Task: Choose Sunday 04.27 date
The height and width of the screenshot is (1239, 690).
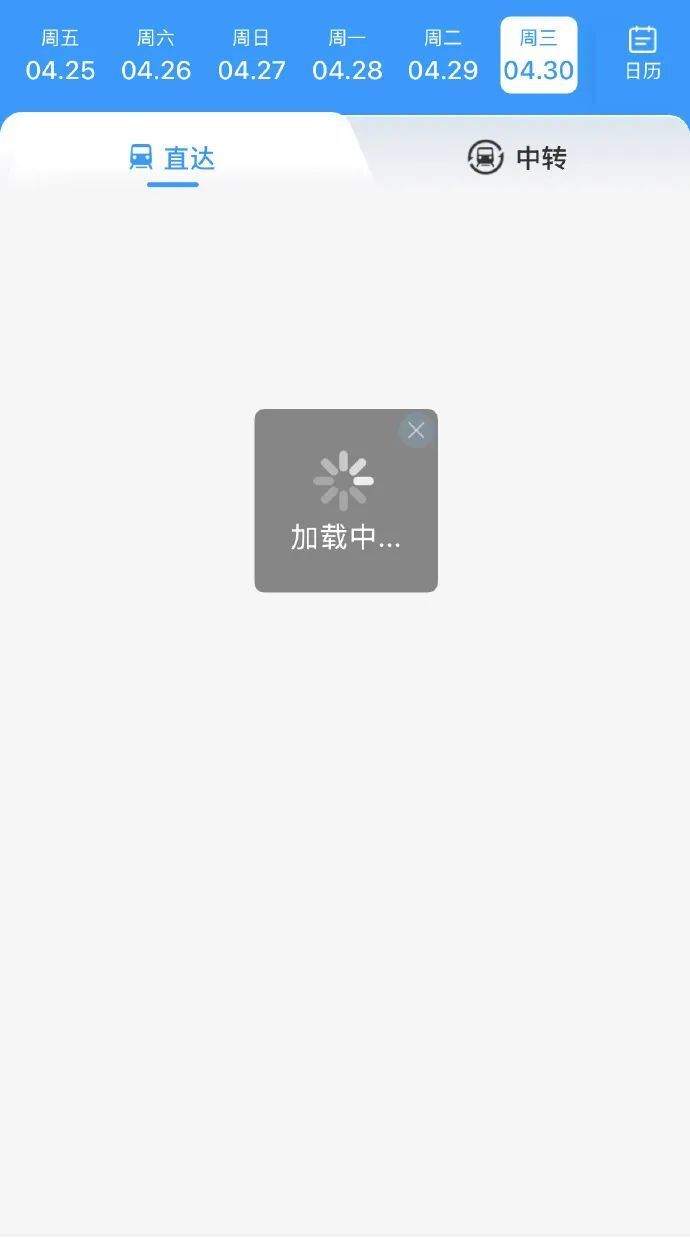Action: pos(251,56)
